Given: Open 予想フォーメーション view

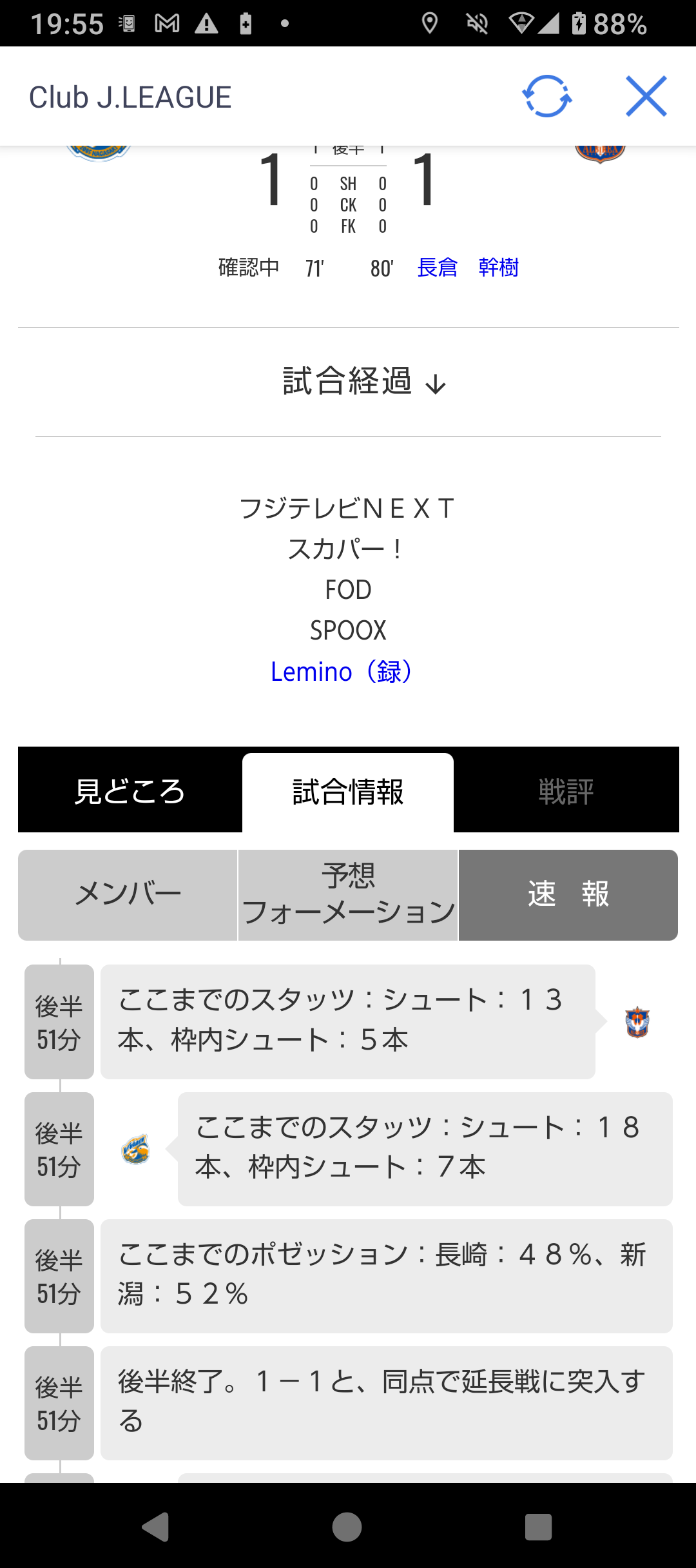Looking at the screenshot, I should (348, 895).
